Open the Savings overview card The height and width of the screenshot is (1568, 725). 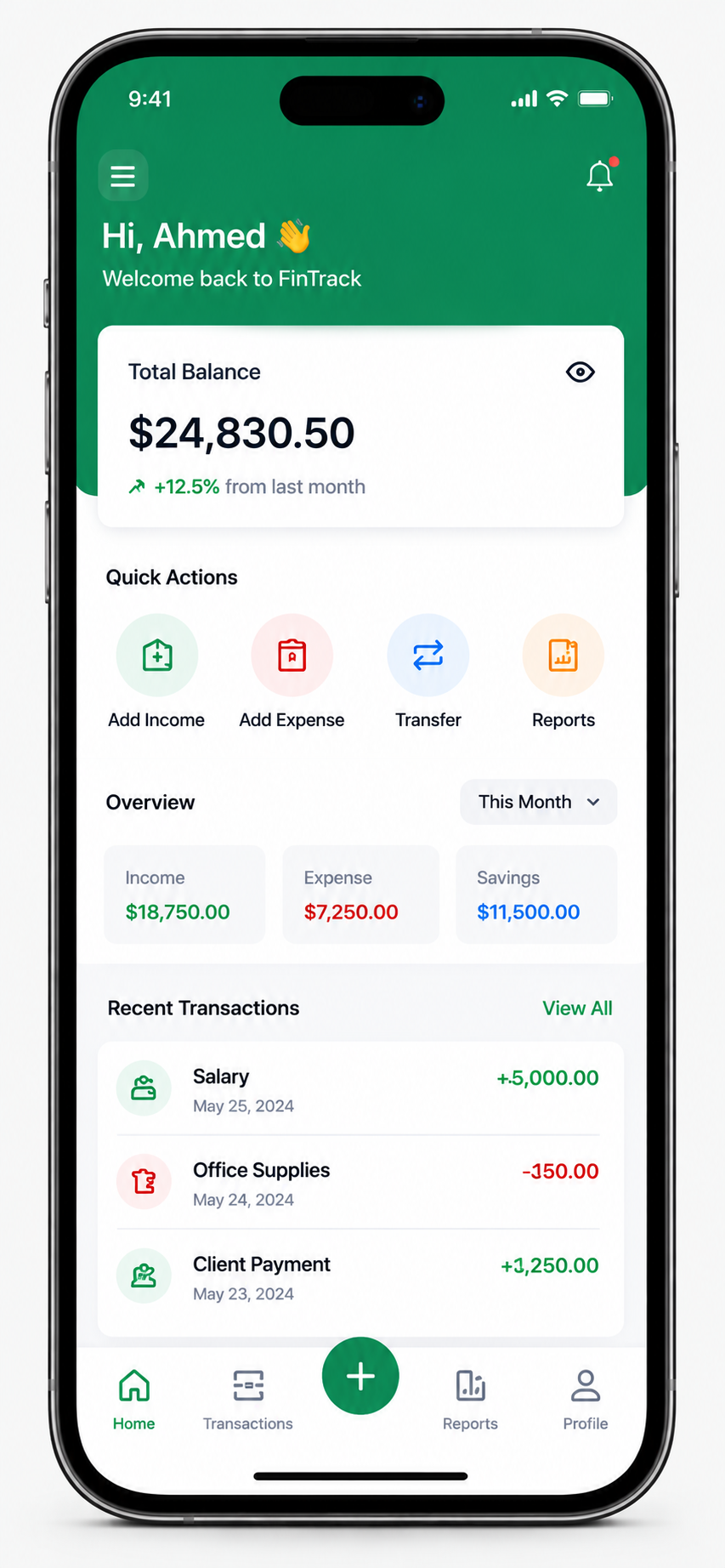point(536,895)
